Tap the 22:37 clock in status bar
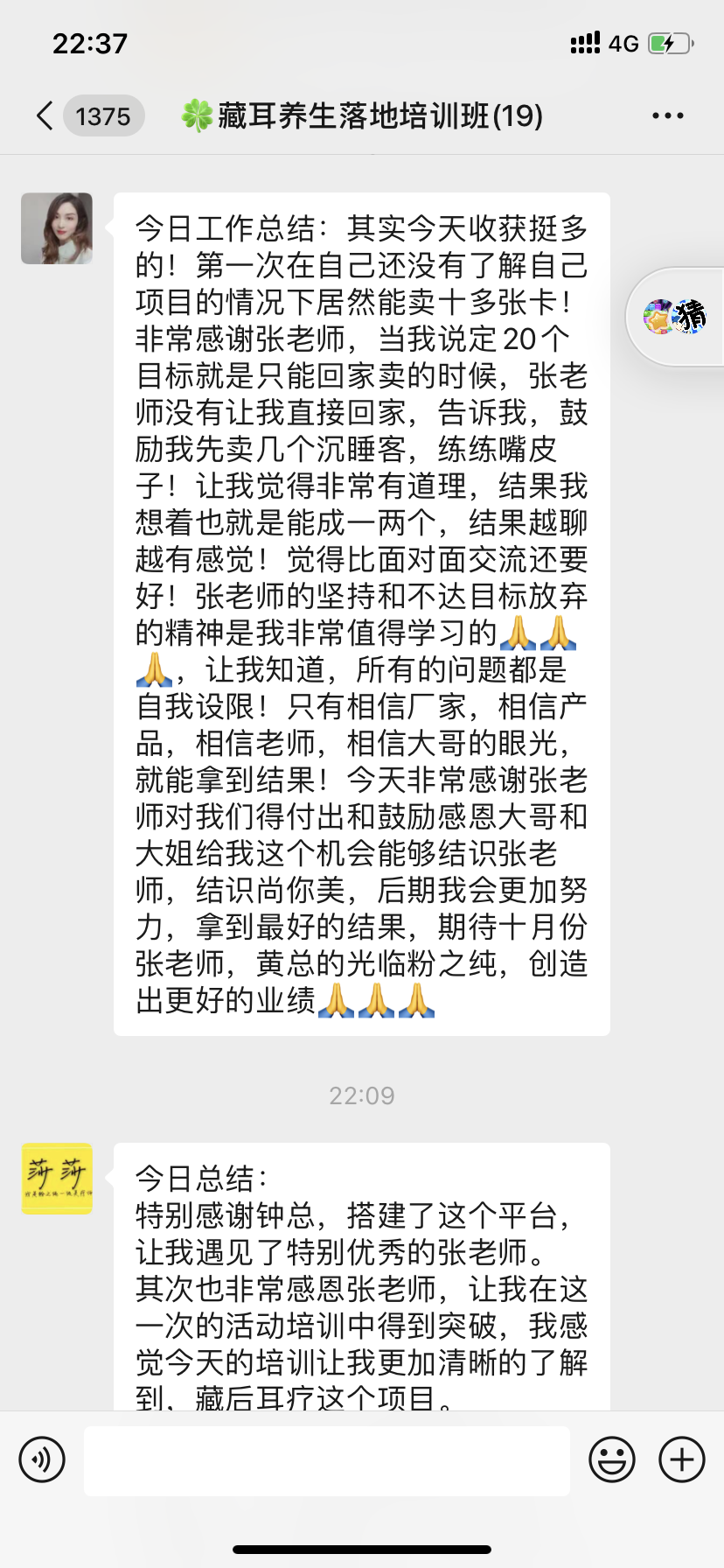 pyautogui.click(x=88, y=43)
